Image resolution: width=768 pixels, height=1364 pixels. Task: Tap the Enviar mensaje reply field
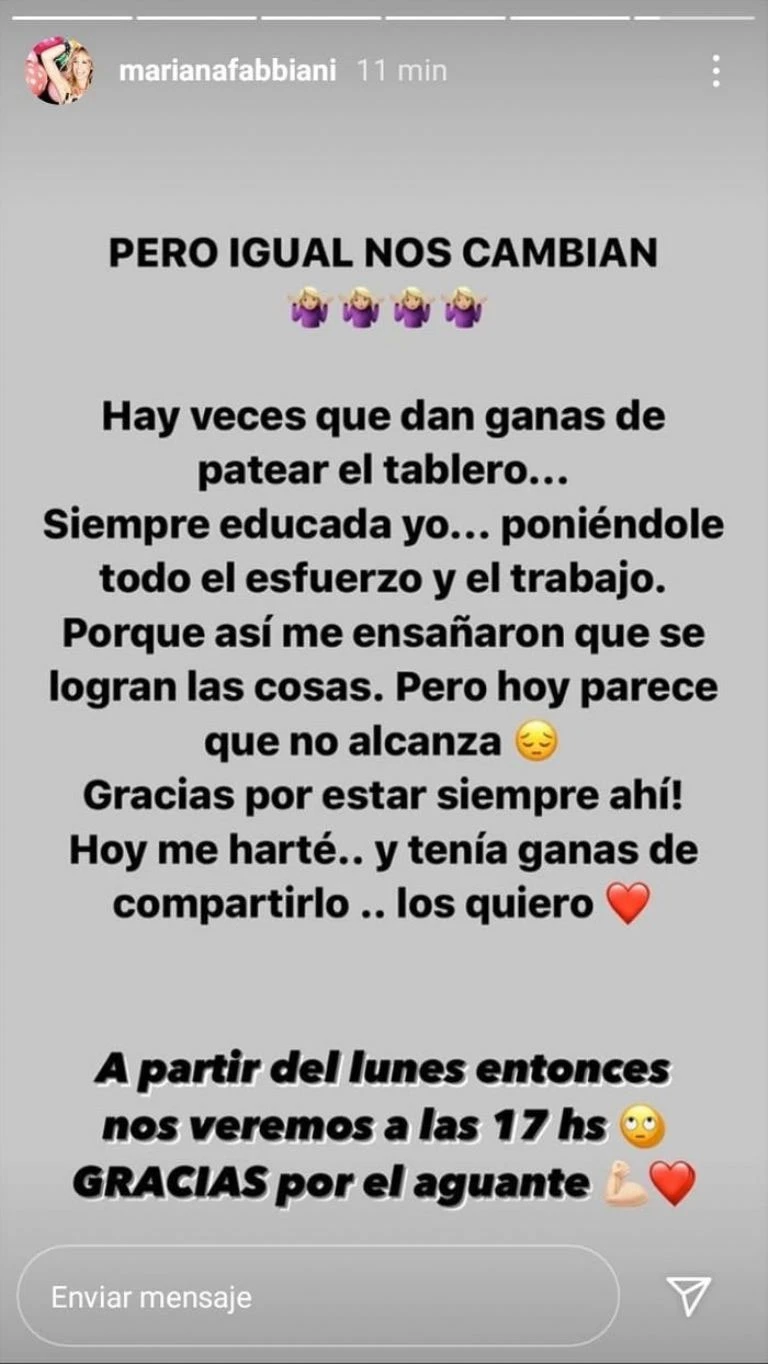[318, 1297]
